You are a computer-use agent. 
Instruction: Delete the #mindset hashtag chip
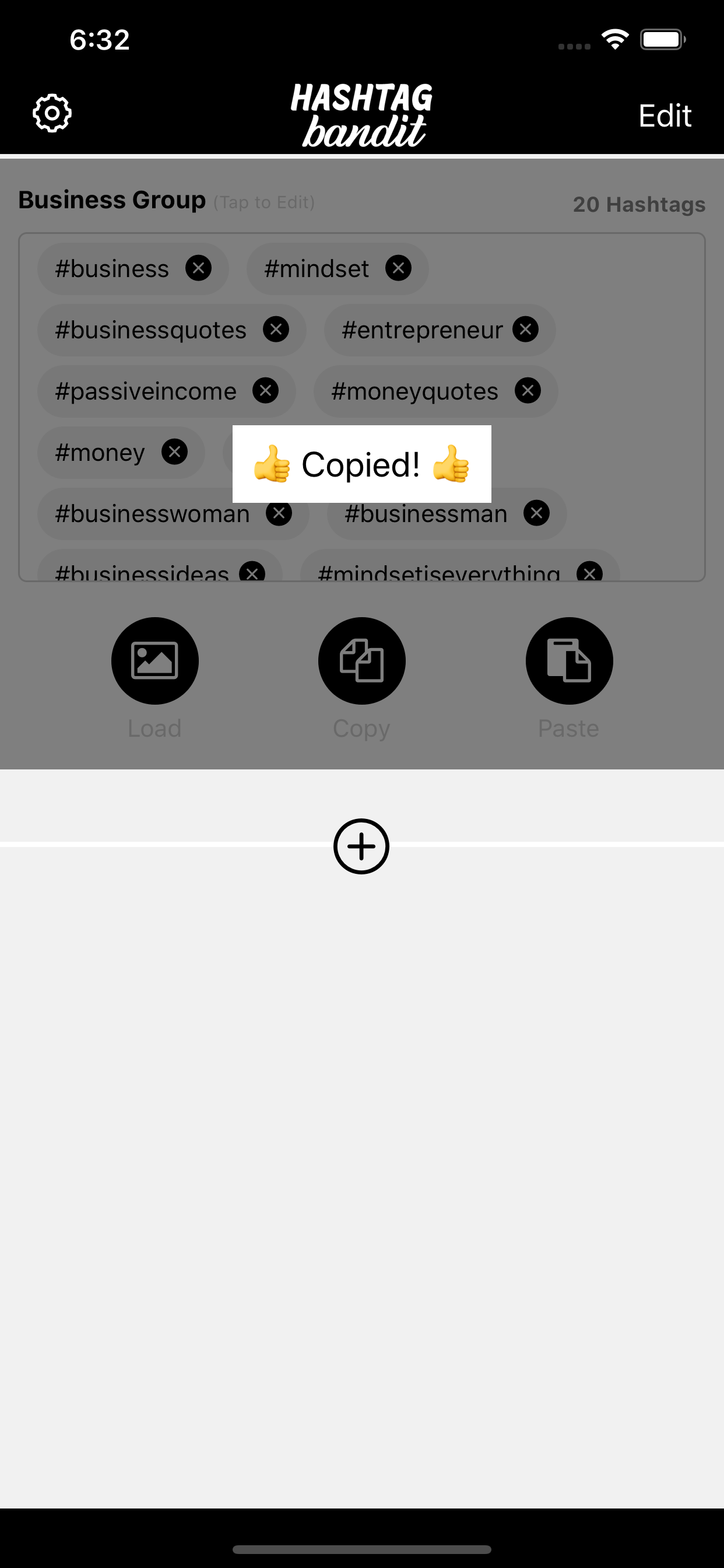pos(399,268)
